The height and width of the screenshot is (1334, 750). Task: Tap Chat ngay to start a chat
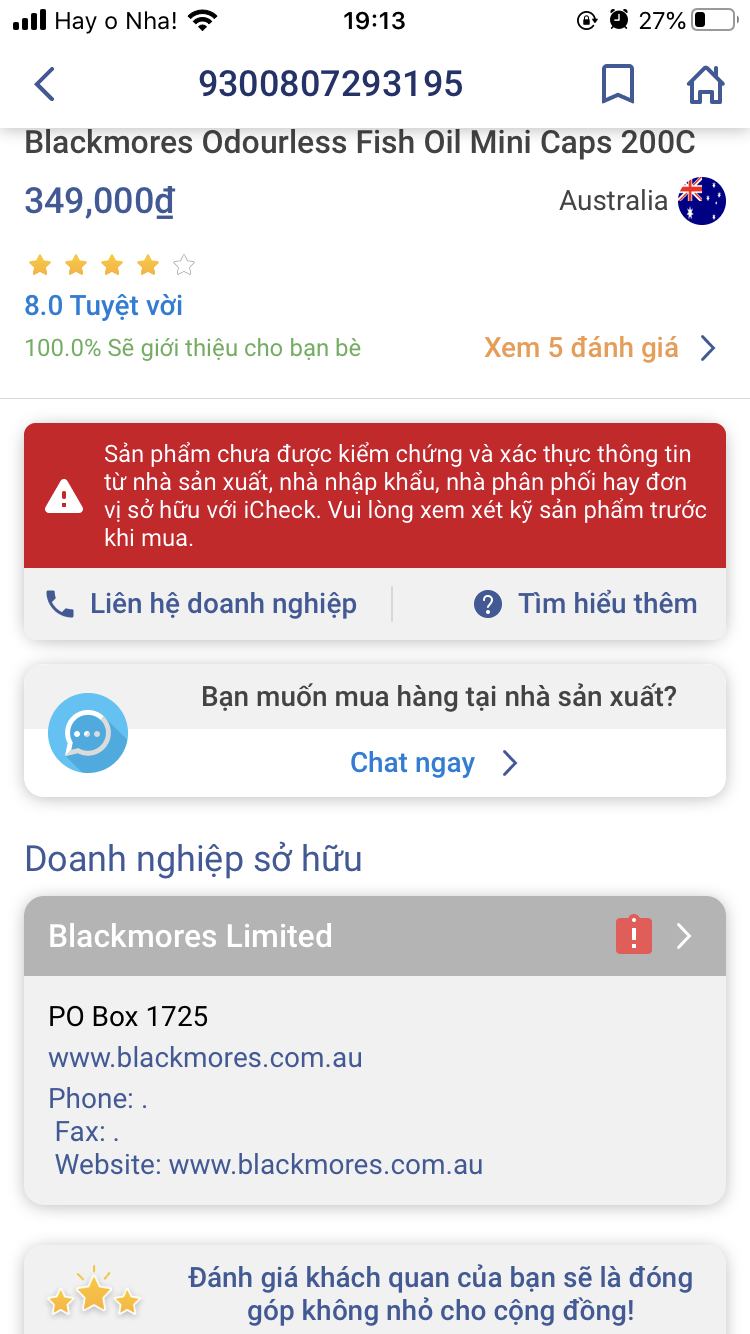(413, 762)
